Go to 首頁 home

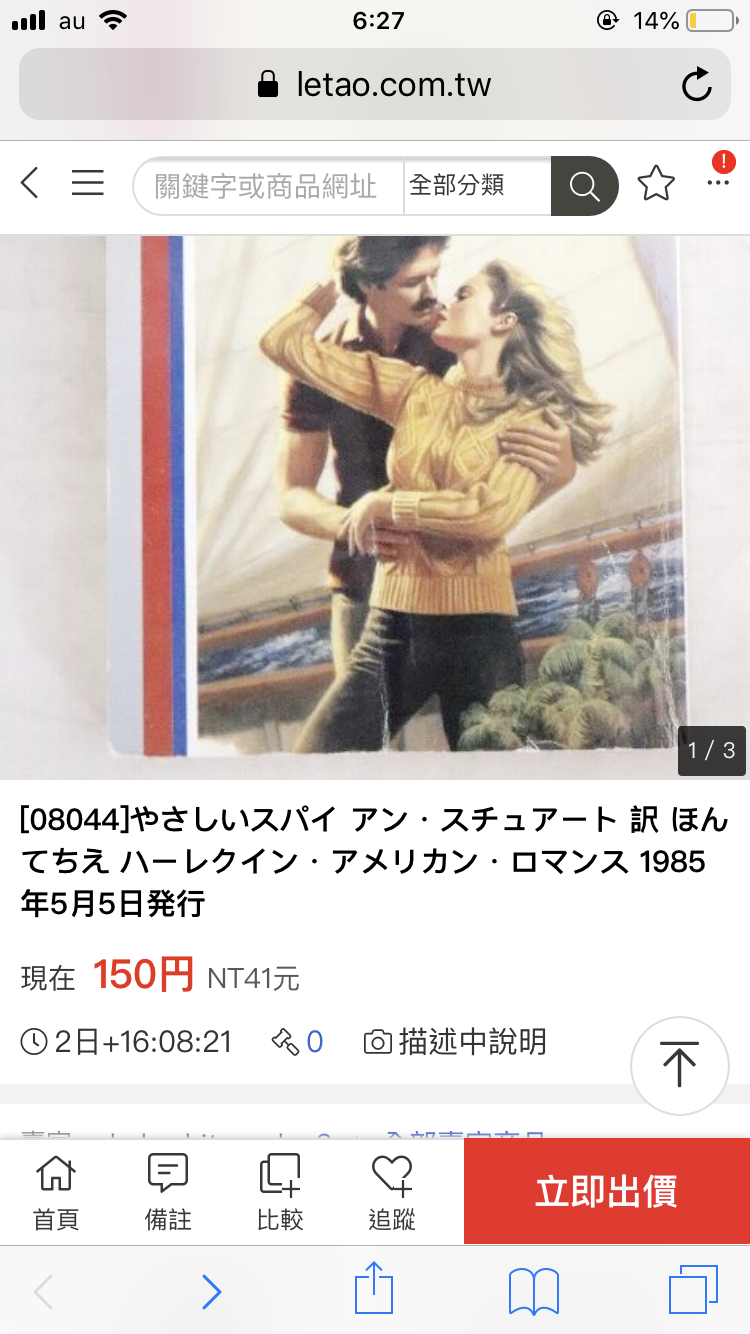point(56,1191)
